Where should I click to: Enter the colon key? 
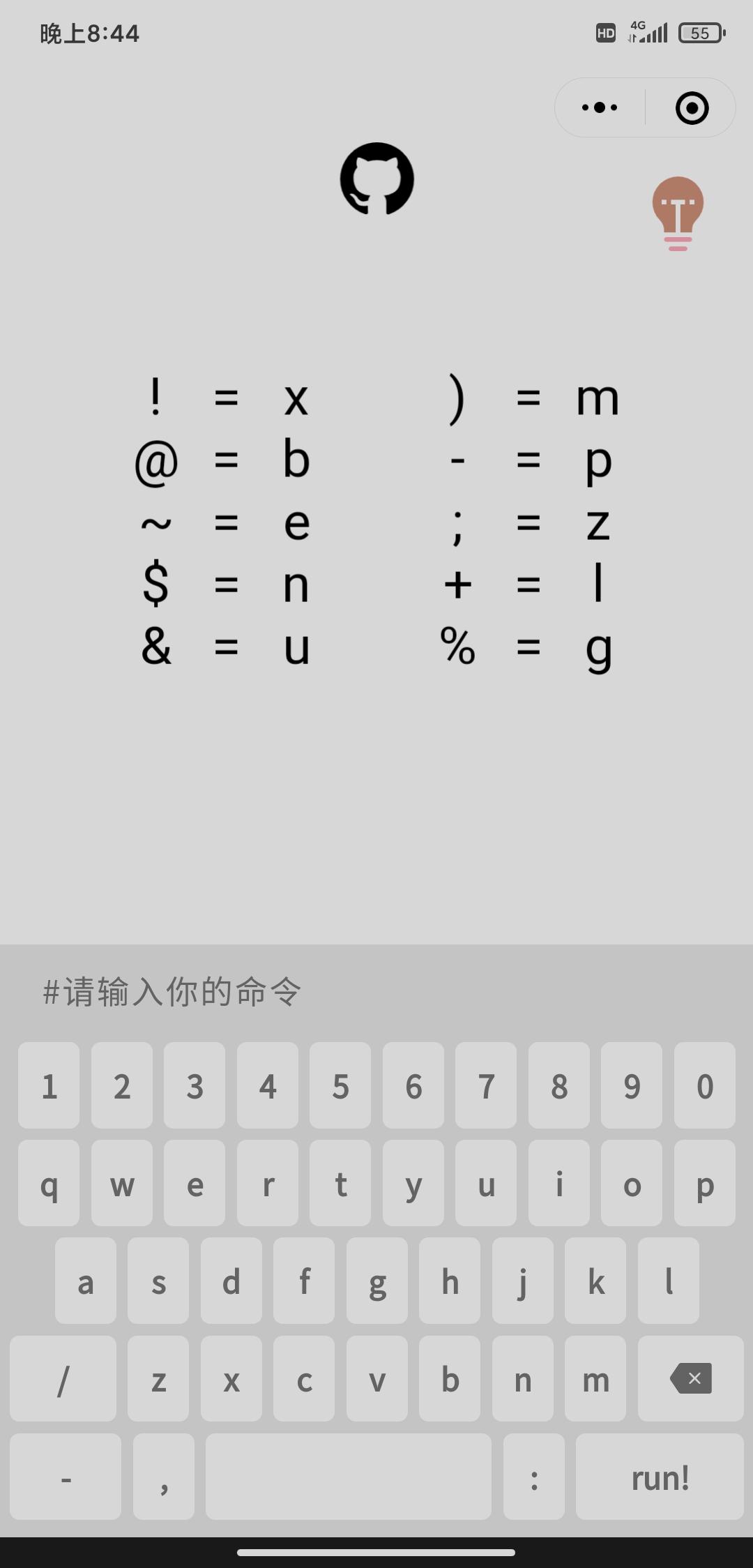(x=534, y=1477)
